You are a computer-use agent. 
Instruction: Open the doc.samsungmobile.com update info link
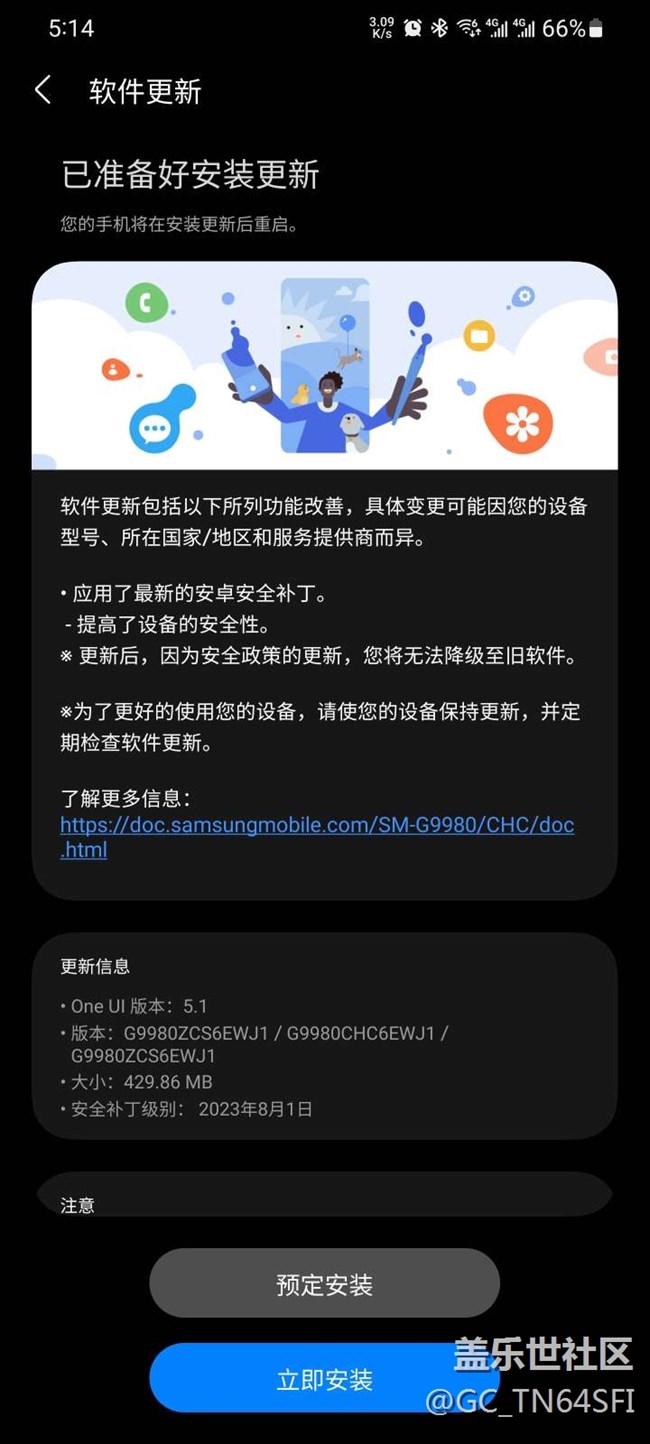click(316, 826)
